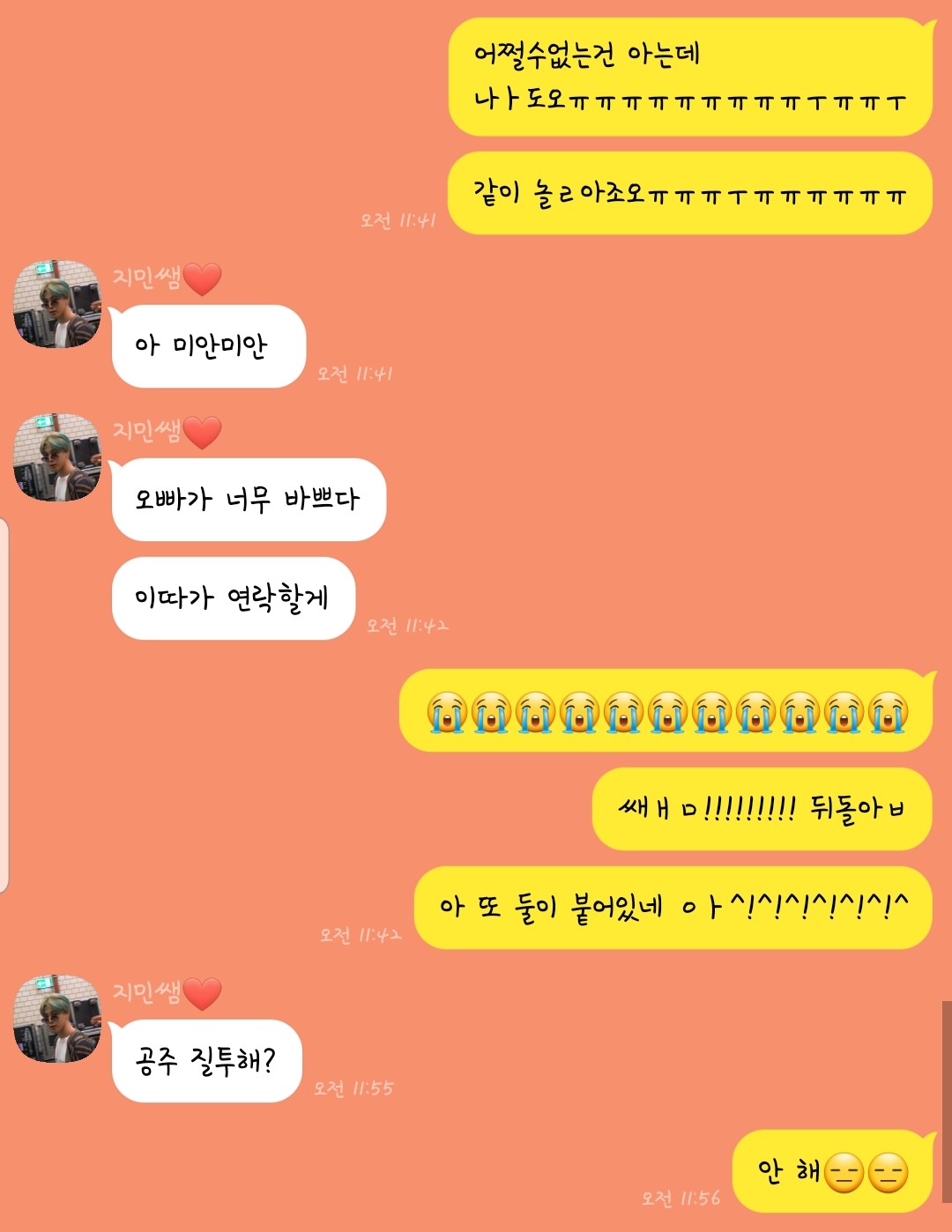The height and width of the screenshot is (1232, 952).
Task: Select the 아 미안미안 message bubble
Action: (206, 344)
